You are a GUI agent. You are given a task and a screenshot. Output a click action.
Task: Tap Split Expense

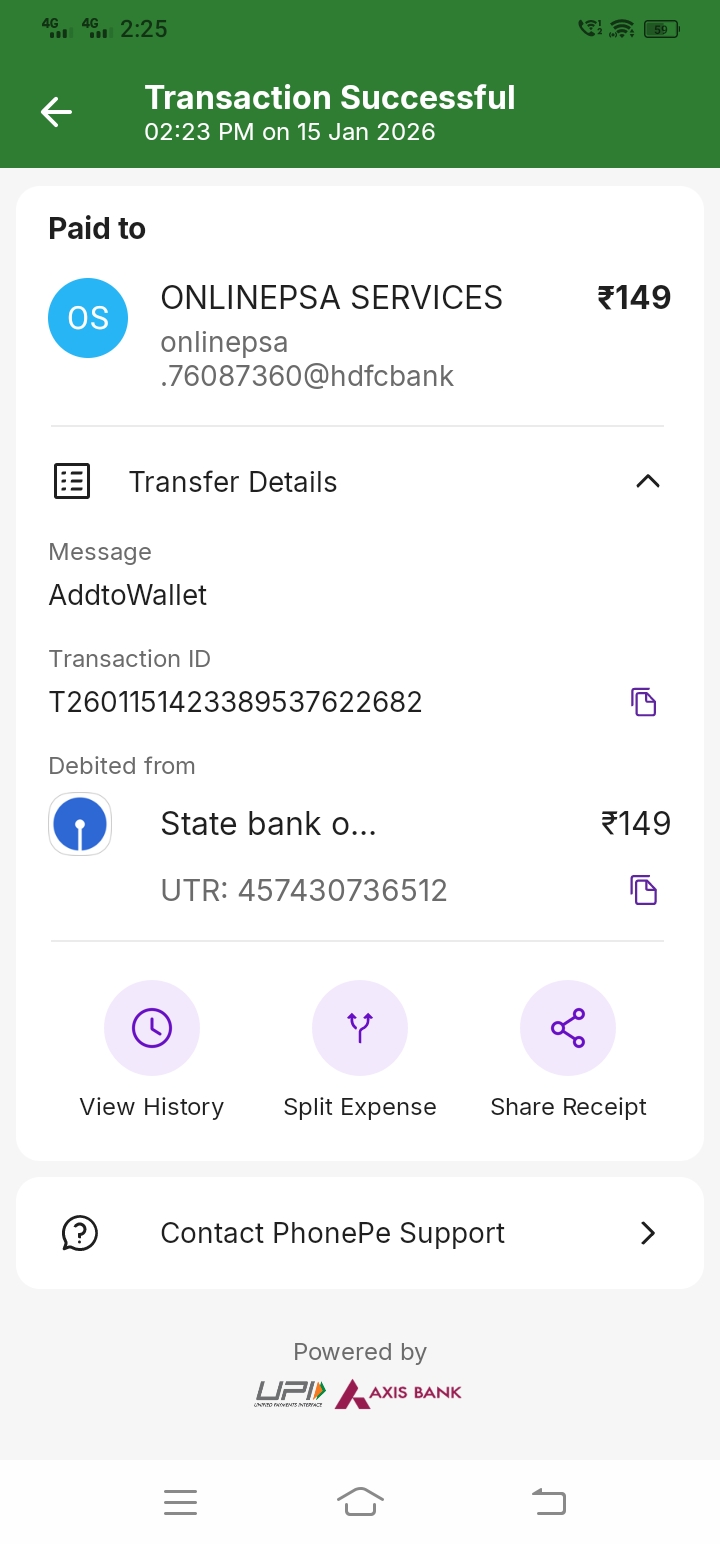coord(360,1029)
